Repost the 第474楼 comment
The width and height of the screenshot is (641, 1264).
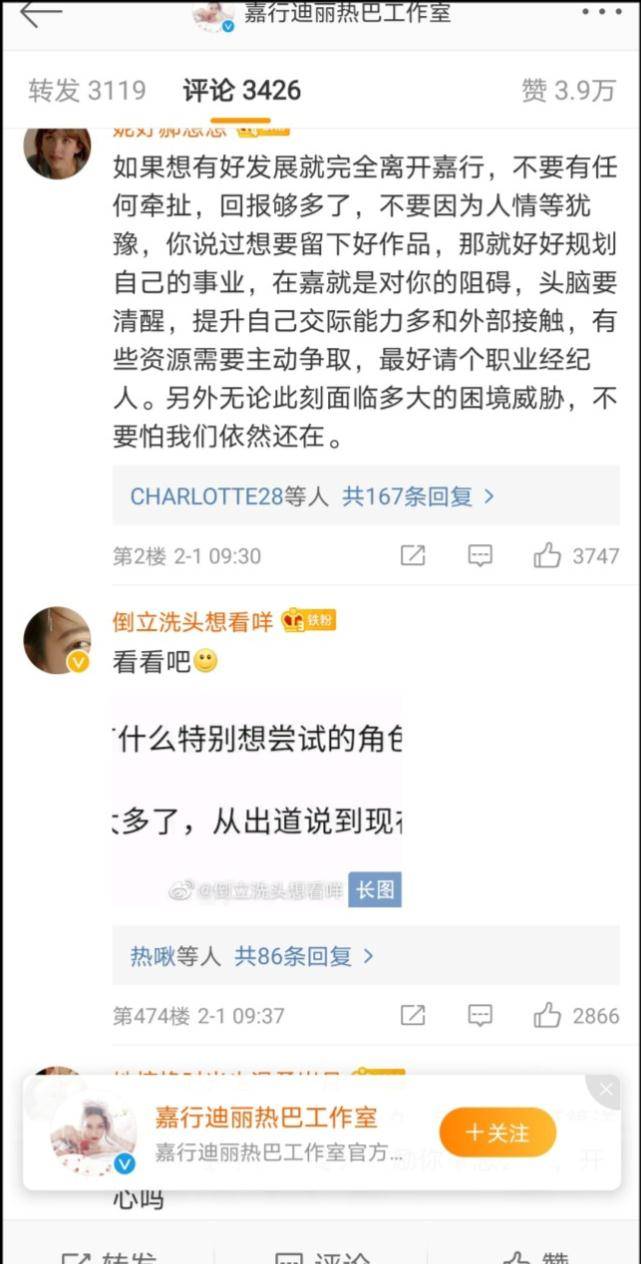click(412, 1016)
